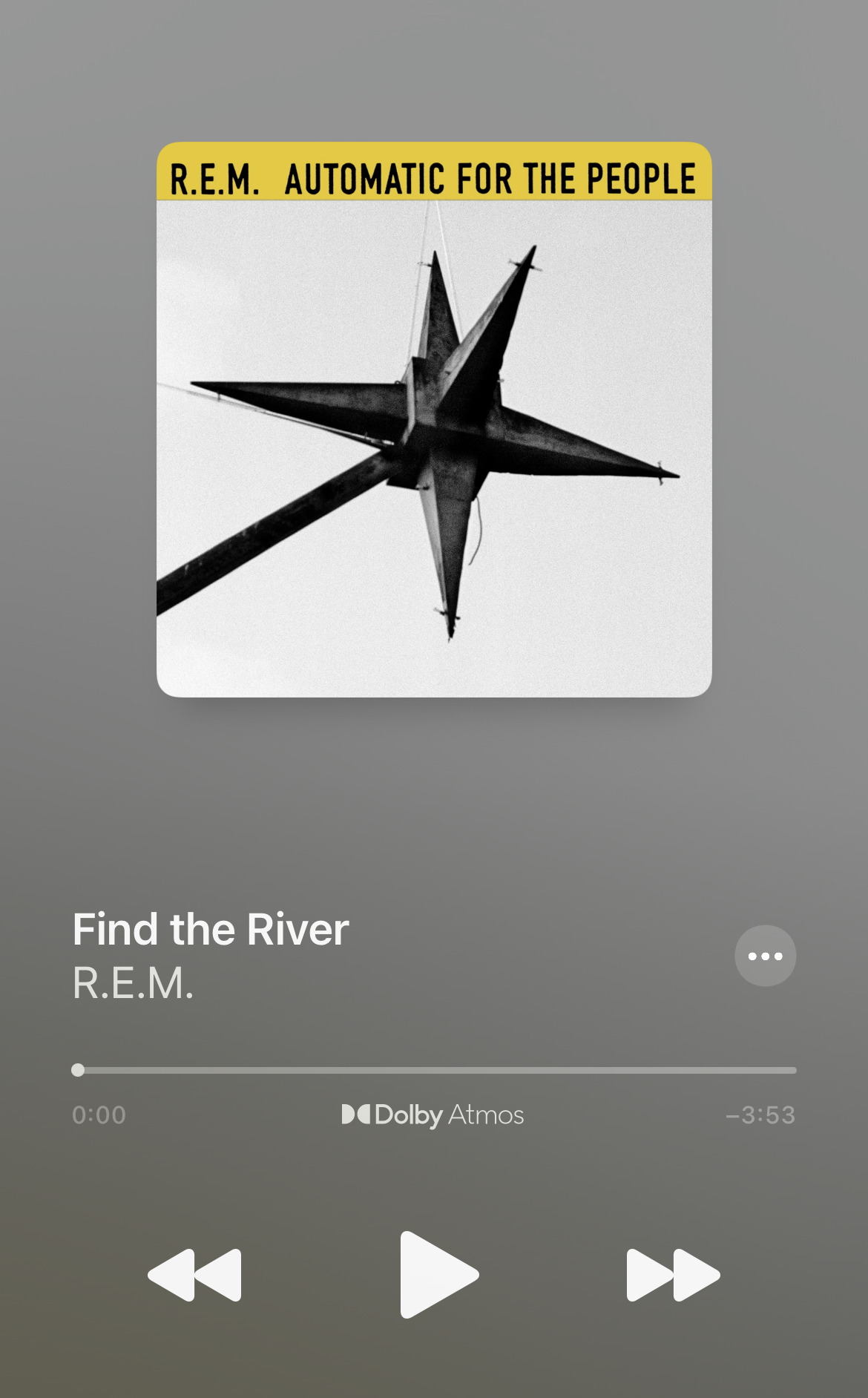Play Find the River
Viewport: 868px width, 1398px height.
438,1275
